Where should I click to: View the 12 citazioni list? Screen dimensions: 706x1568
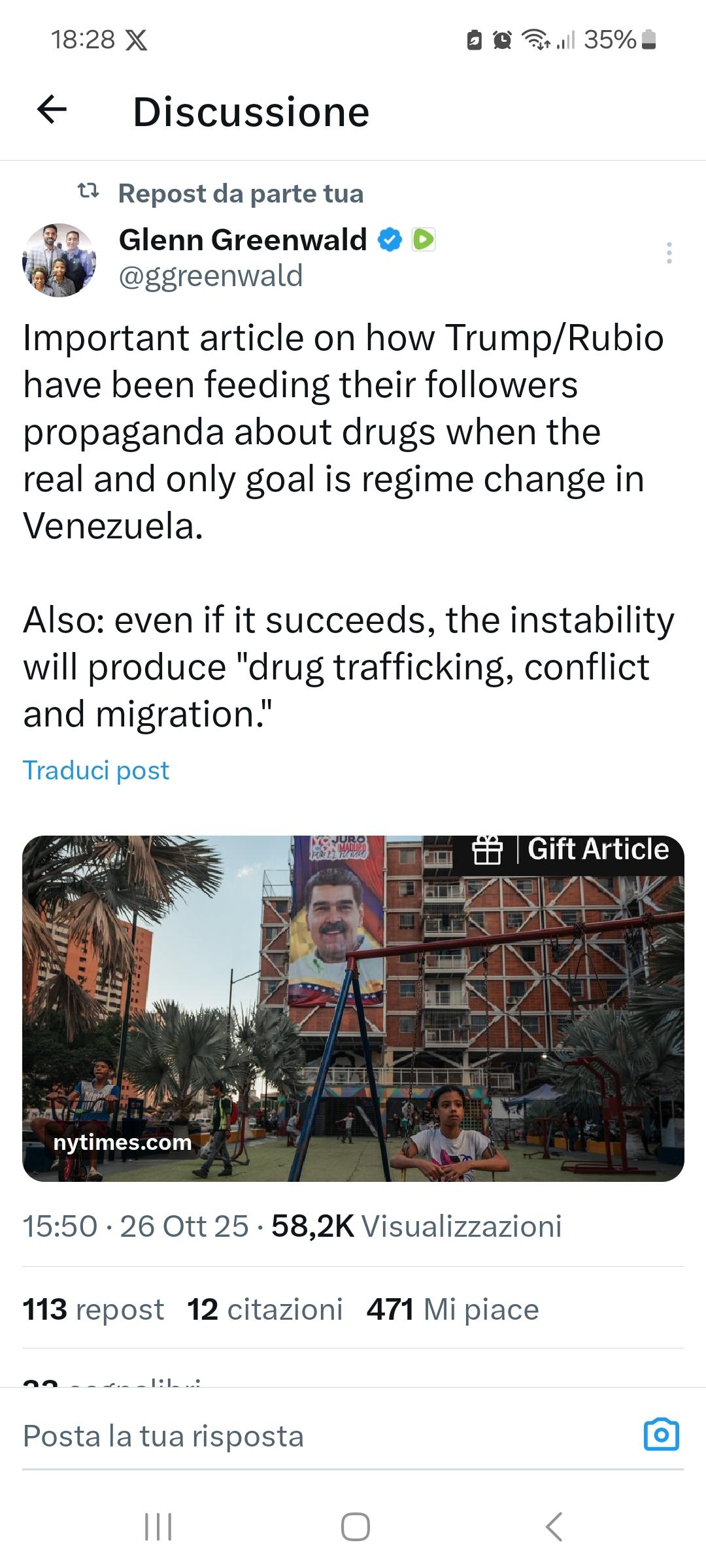(265, 1309)
